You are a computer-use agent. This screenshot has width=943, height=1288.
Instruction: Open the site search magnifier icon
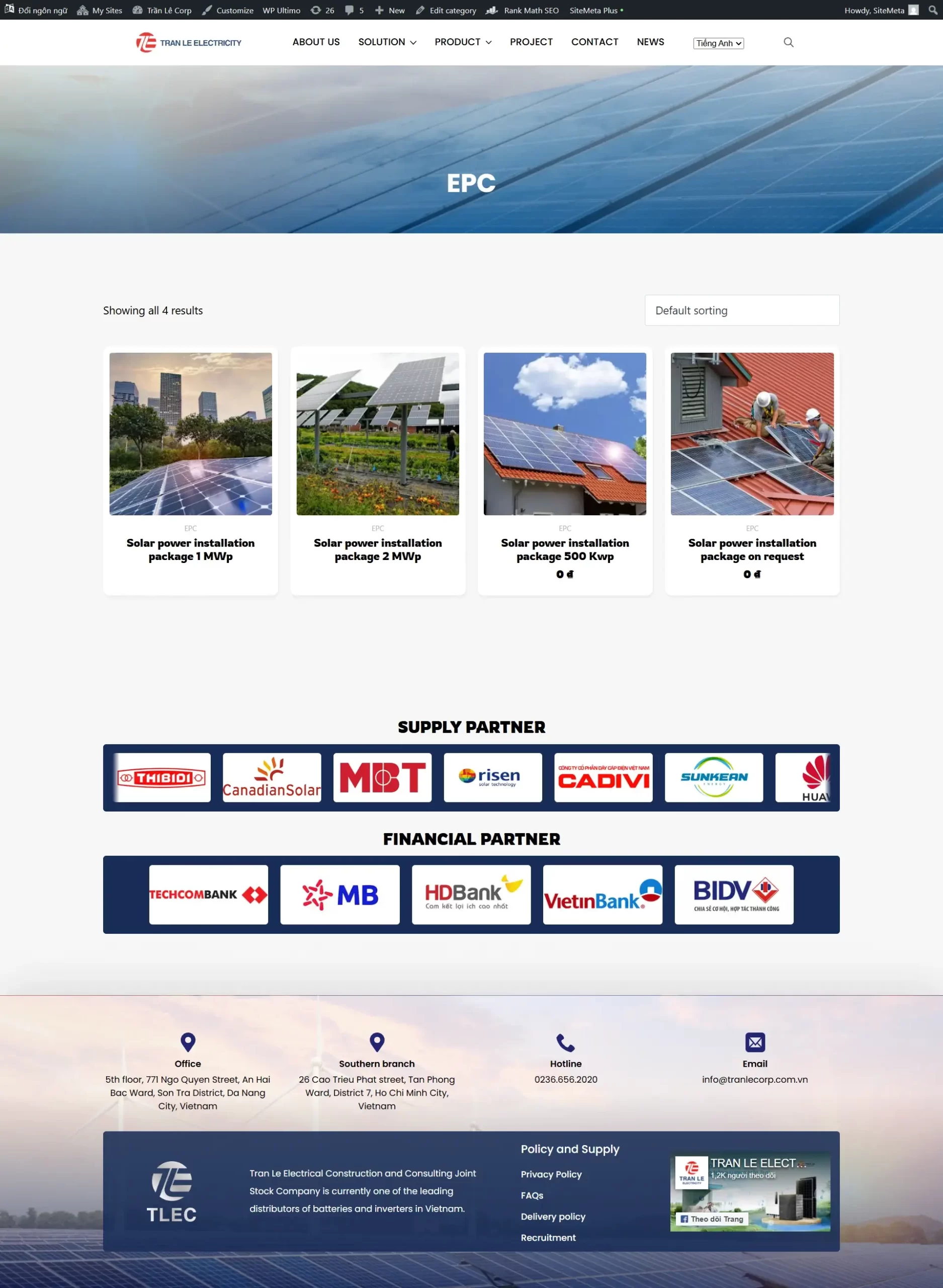coord(788,42)
